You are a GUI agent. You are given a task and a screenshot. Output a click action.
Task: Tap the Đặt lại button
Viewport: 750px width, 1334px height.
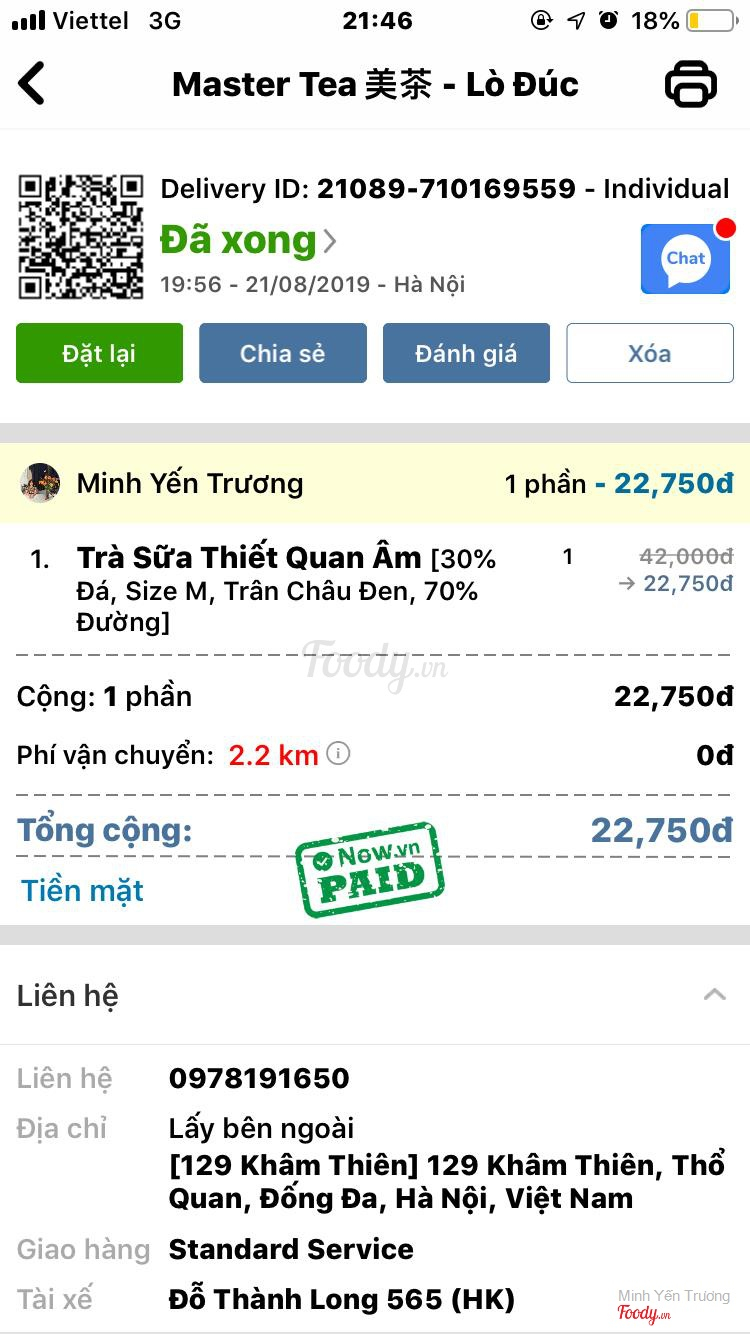99,353
